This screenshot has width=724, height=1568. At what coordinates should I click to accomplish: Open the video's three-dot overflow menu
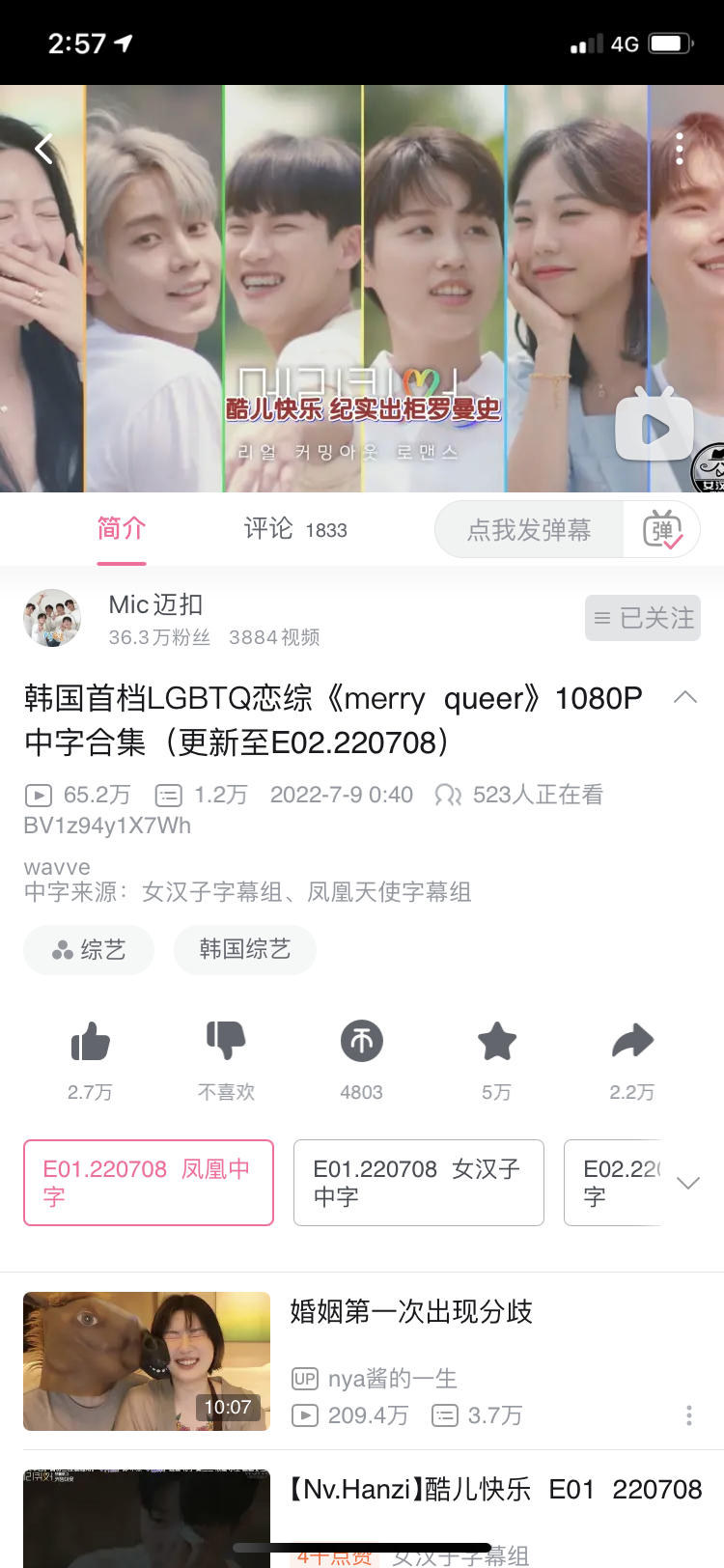tap(680, 149)
